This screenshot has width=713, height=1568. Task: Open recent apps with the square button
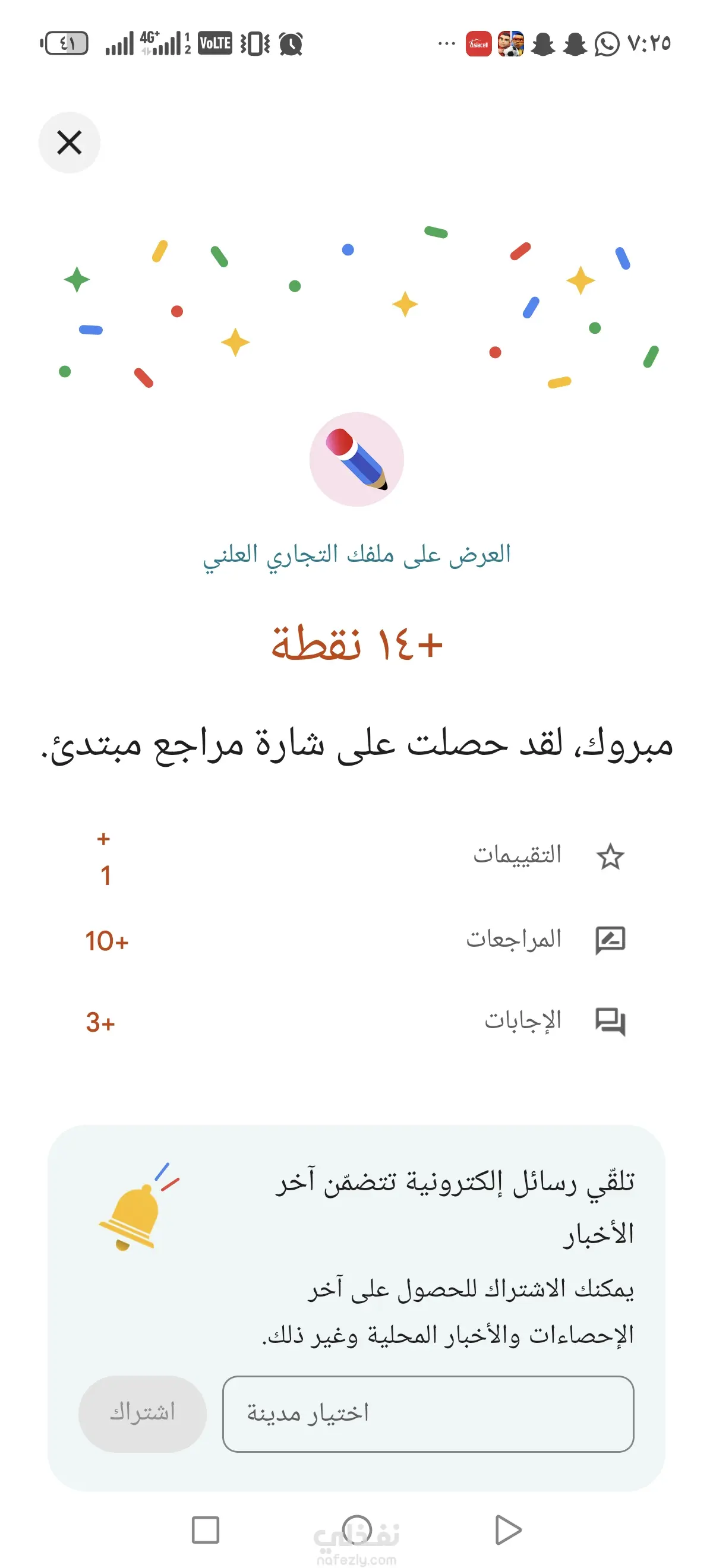(205, 1529)
